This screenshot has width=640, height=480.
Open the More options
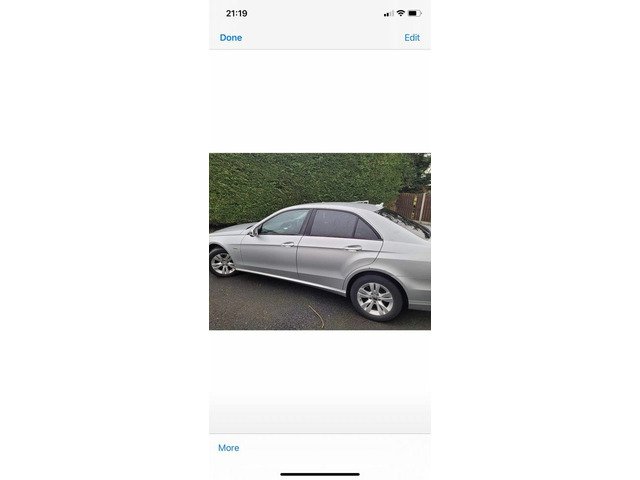point(229,448)
